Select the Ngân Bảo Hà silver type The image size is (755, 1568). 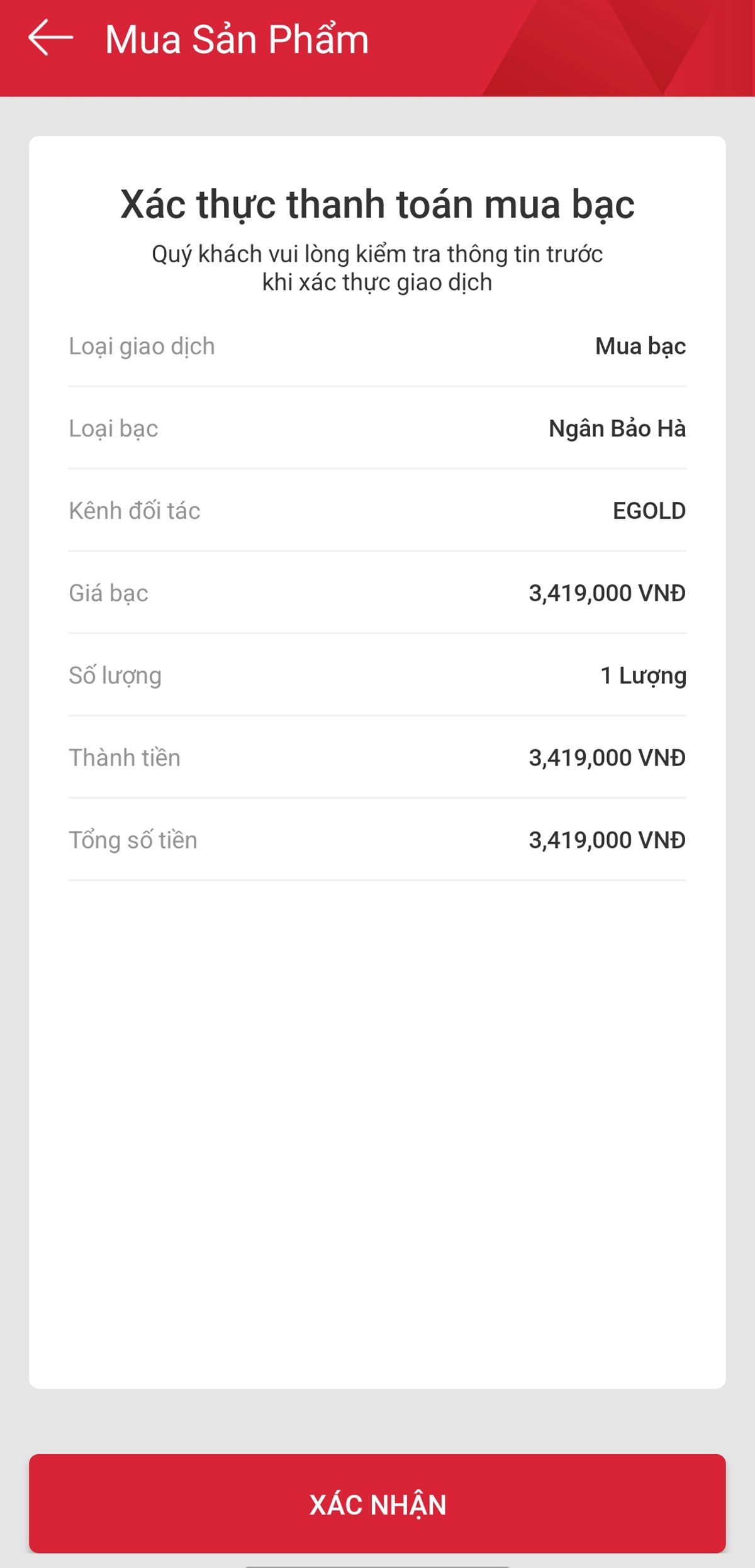617,429
